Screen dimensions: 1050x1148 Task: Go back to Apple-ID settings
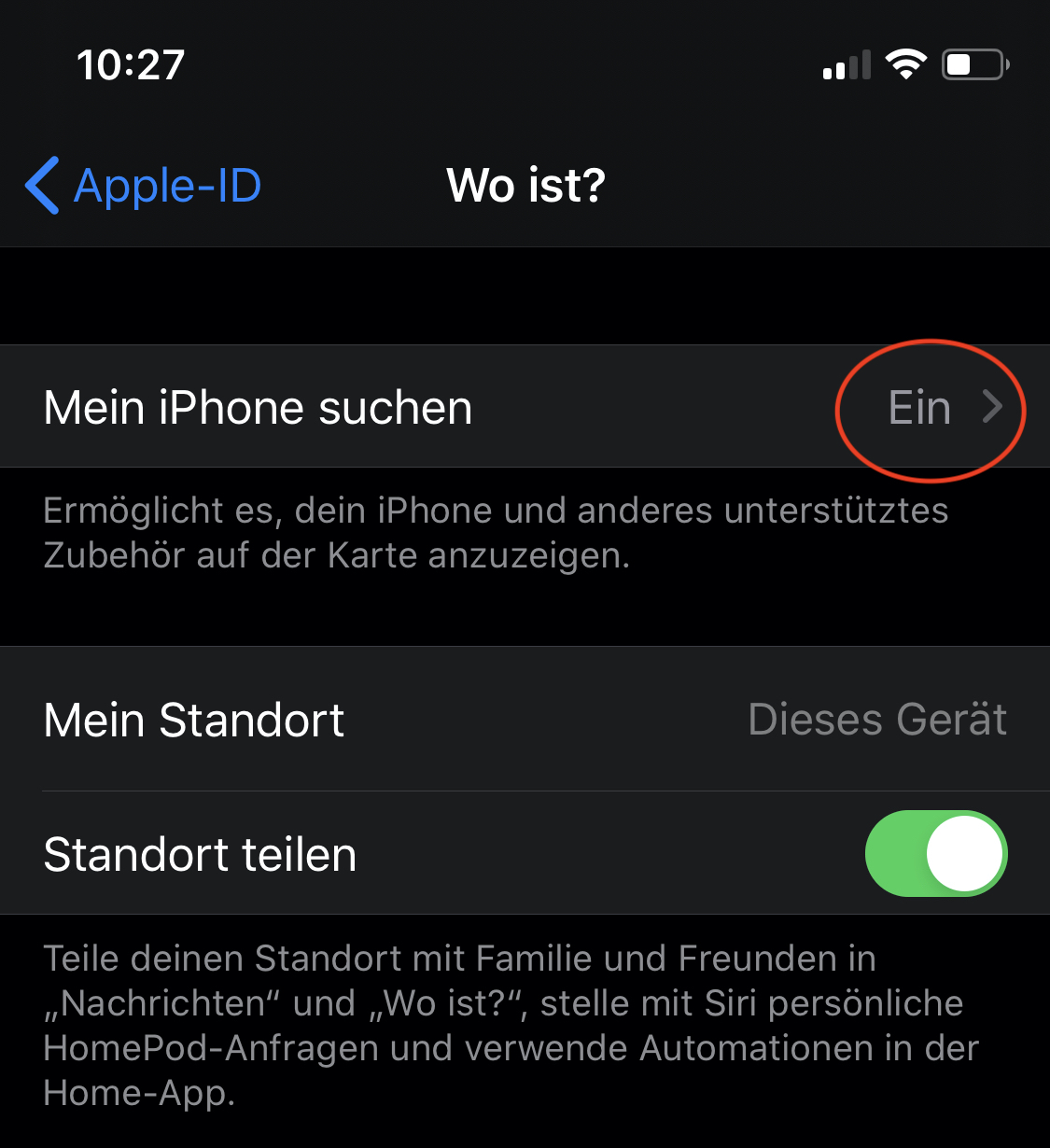pos(145,186)
